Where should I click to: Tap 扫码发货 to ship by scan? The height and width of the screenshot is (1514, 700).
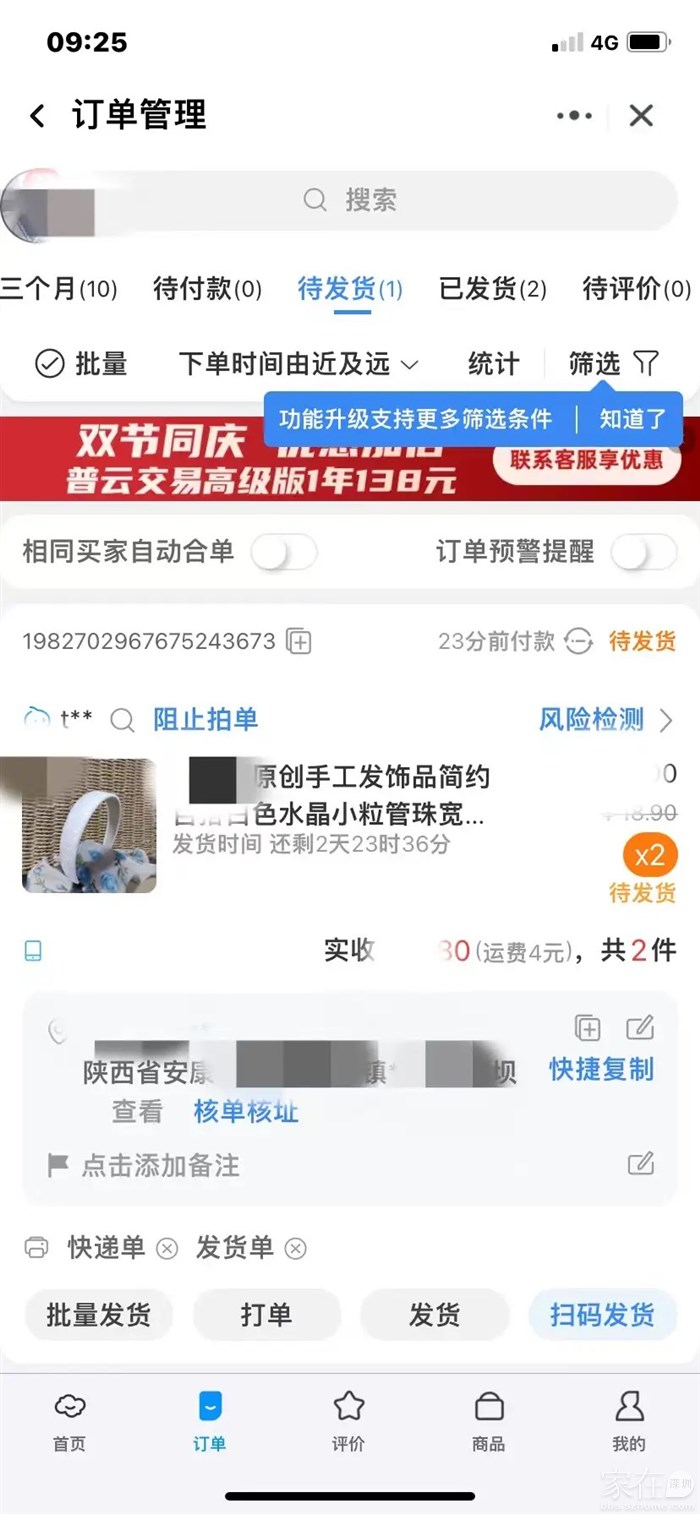click(x=602, y=1314)
